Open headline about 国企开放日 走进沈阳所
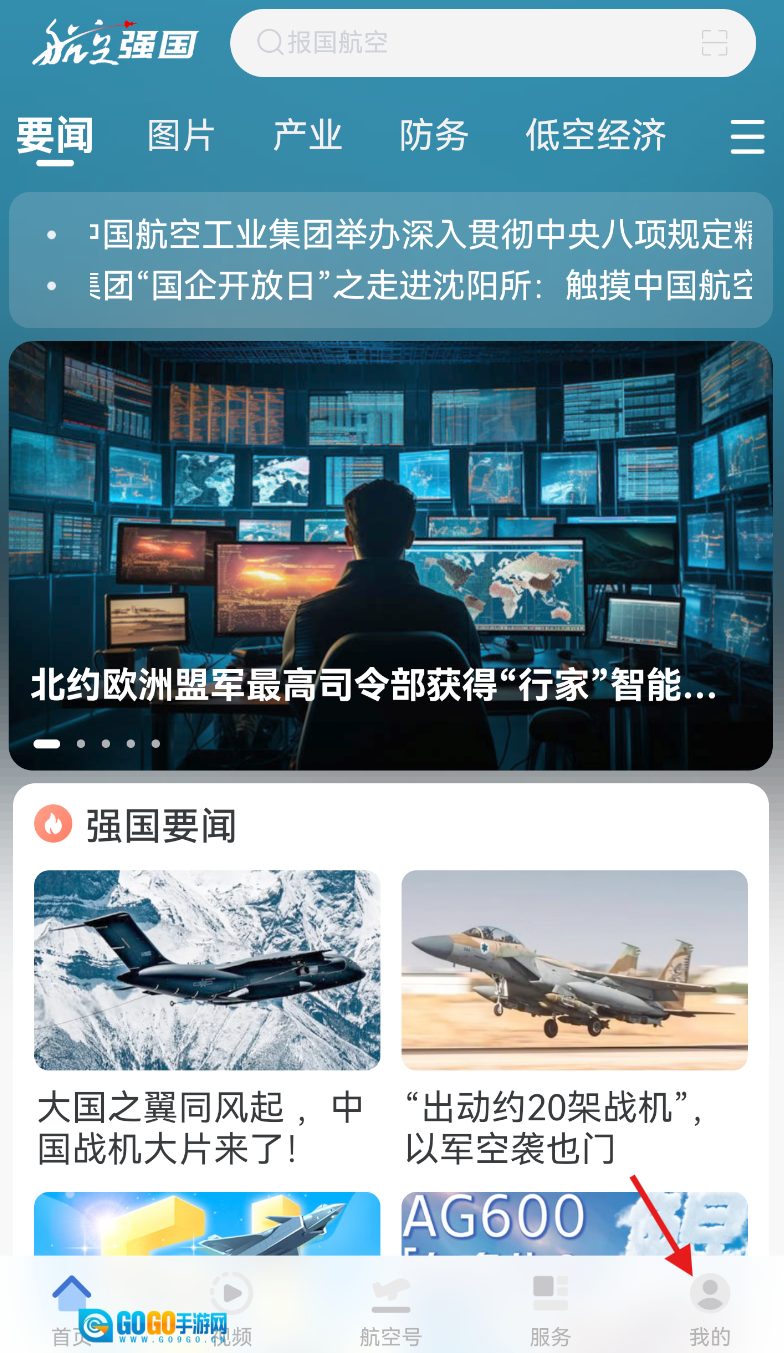The height and width of the screenshot is (1353, 784). [420, 285]
